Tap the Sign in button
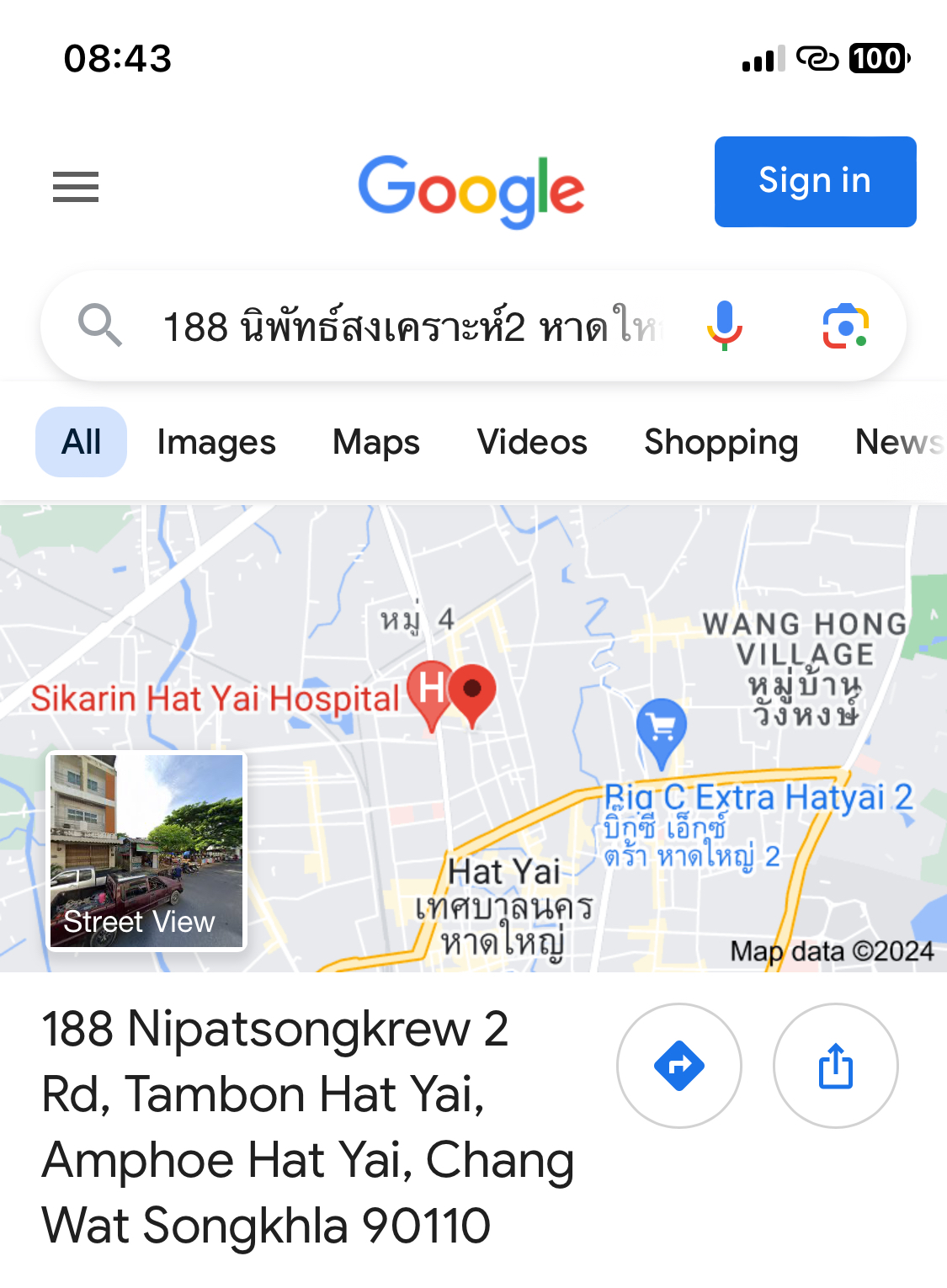Viewport: 947px width, 1288px height. coord(815,182)
